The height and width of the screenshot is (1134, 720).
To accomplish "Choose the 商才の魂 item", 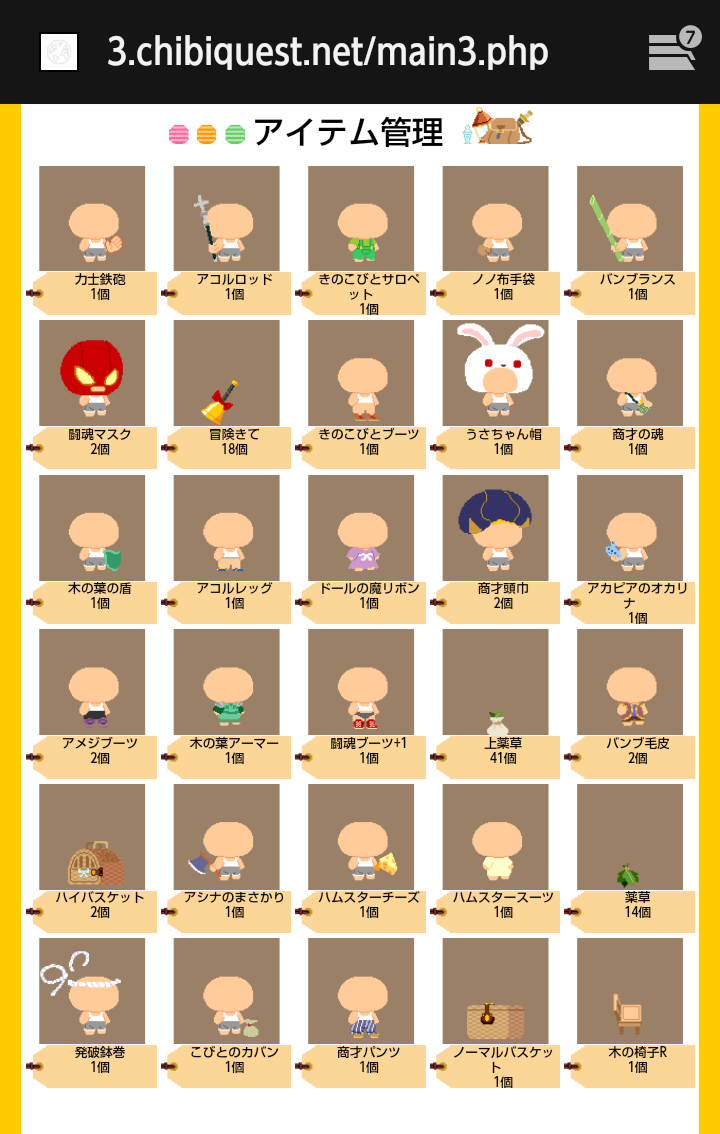I will pos(630,373).
